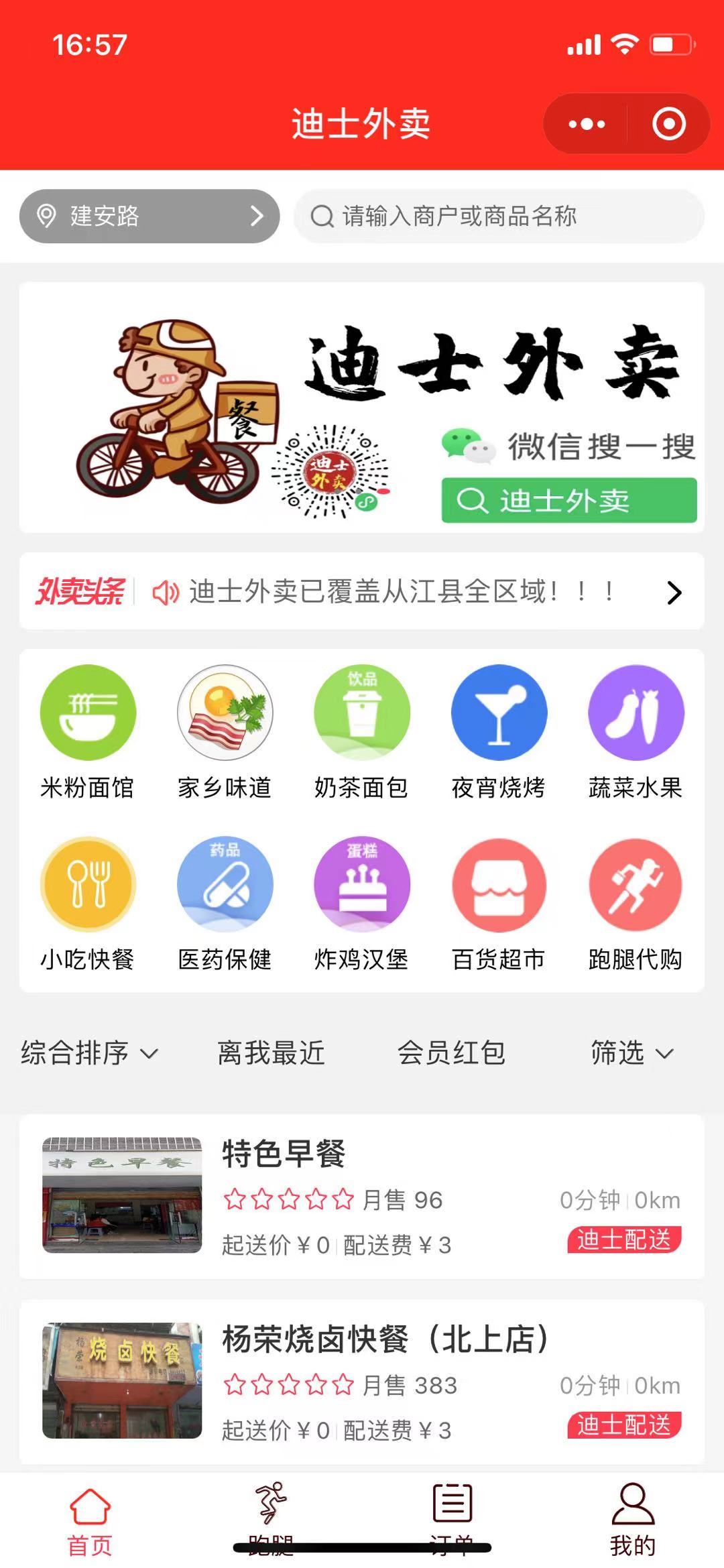Viewport: 724px width, 1568px height.
Task: Open the 家乡味道 category
Action: pyautogui.click(x=225, y=732)
